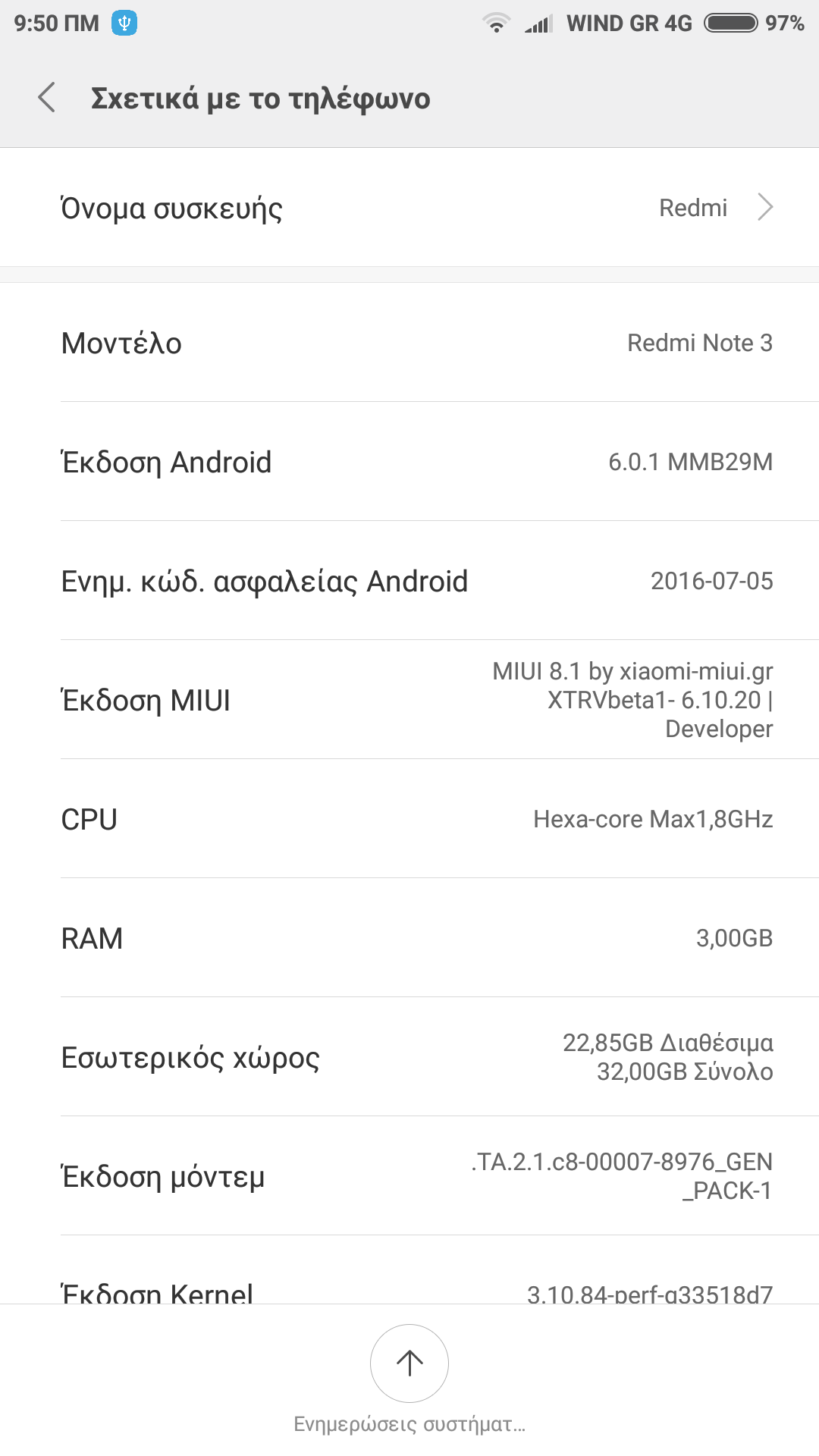
Task: Go back from the Σχετικά με το τηλέφωνο screen
Action: [x=47, y=98]
